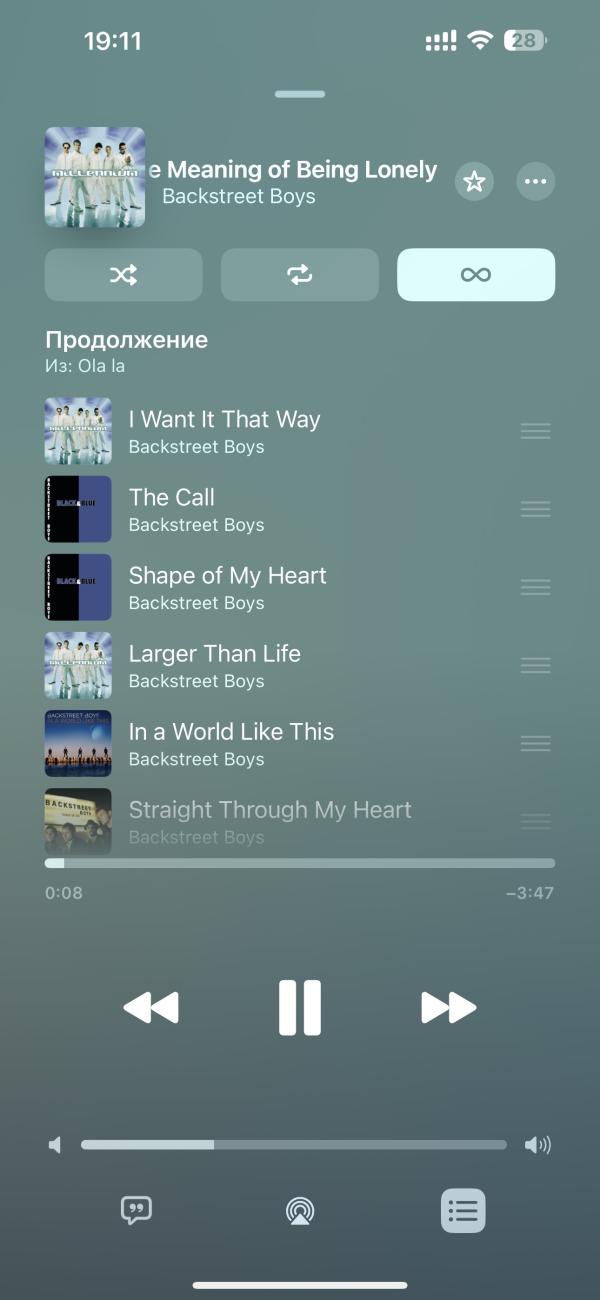The height and width of the screenshot is (1300, 600).
Task: Tap the volume slider
Action: click(294, 1145)
